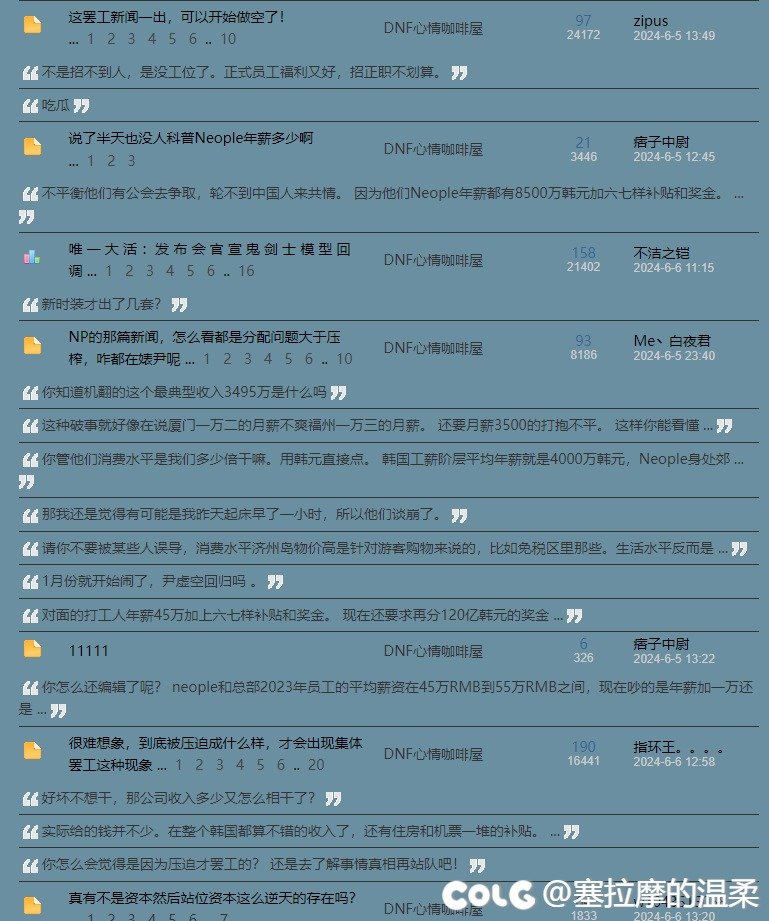This screenshot has height=921, width=769.
Task: Open reply count 158 on 鬼剑士 thread
Action: click(583, 253)
